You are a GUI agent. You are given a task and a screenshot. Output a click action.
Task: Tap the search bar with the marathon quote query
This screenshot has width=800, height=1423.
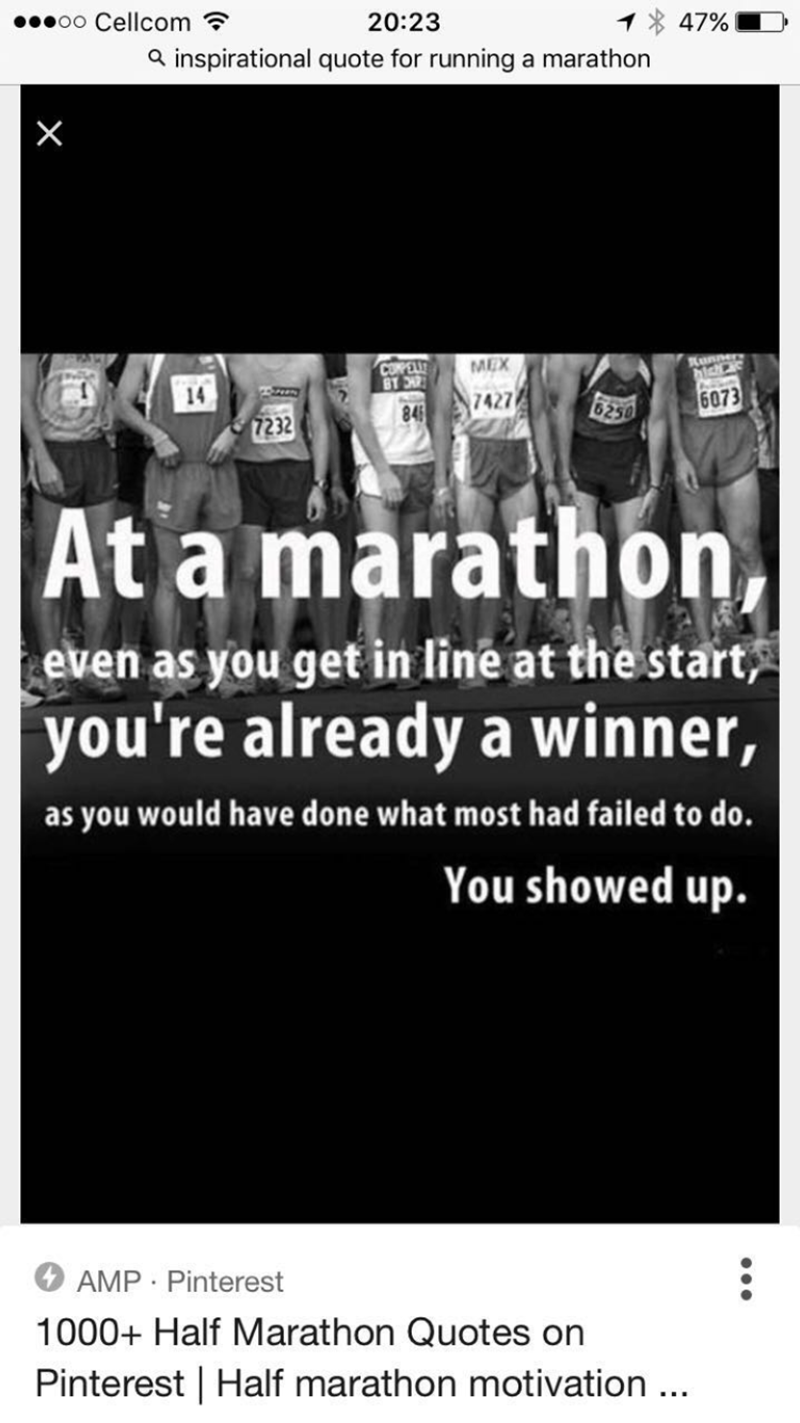point(400,59)
